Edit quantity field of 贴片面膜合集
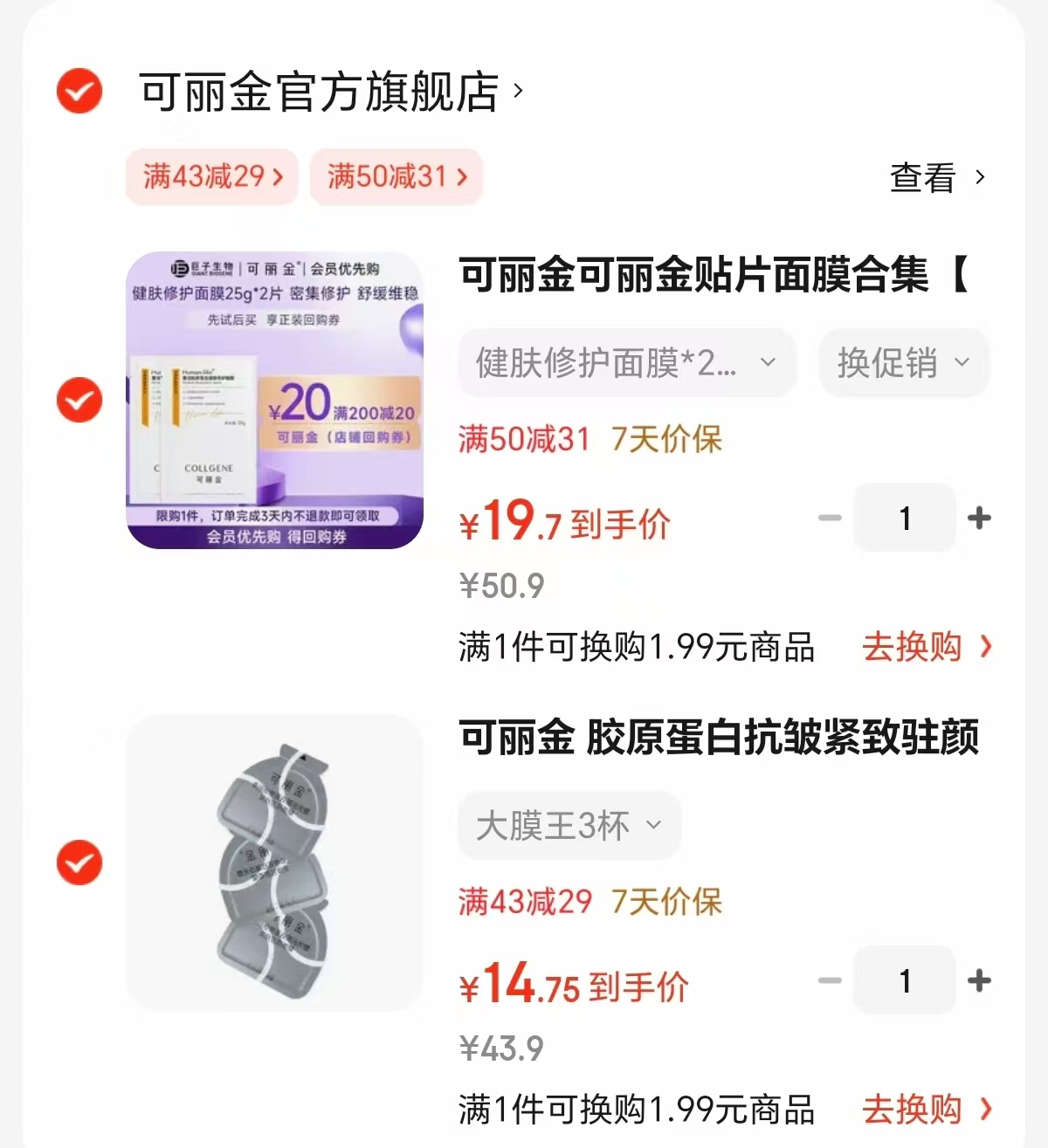1048x1148 pixels. 905,518
